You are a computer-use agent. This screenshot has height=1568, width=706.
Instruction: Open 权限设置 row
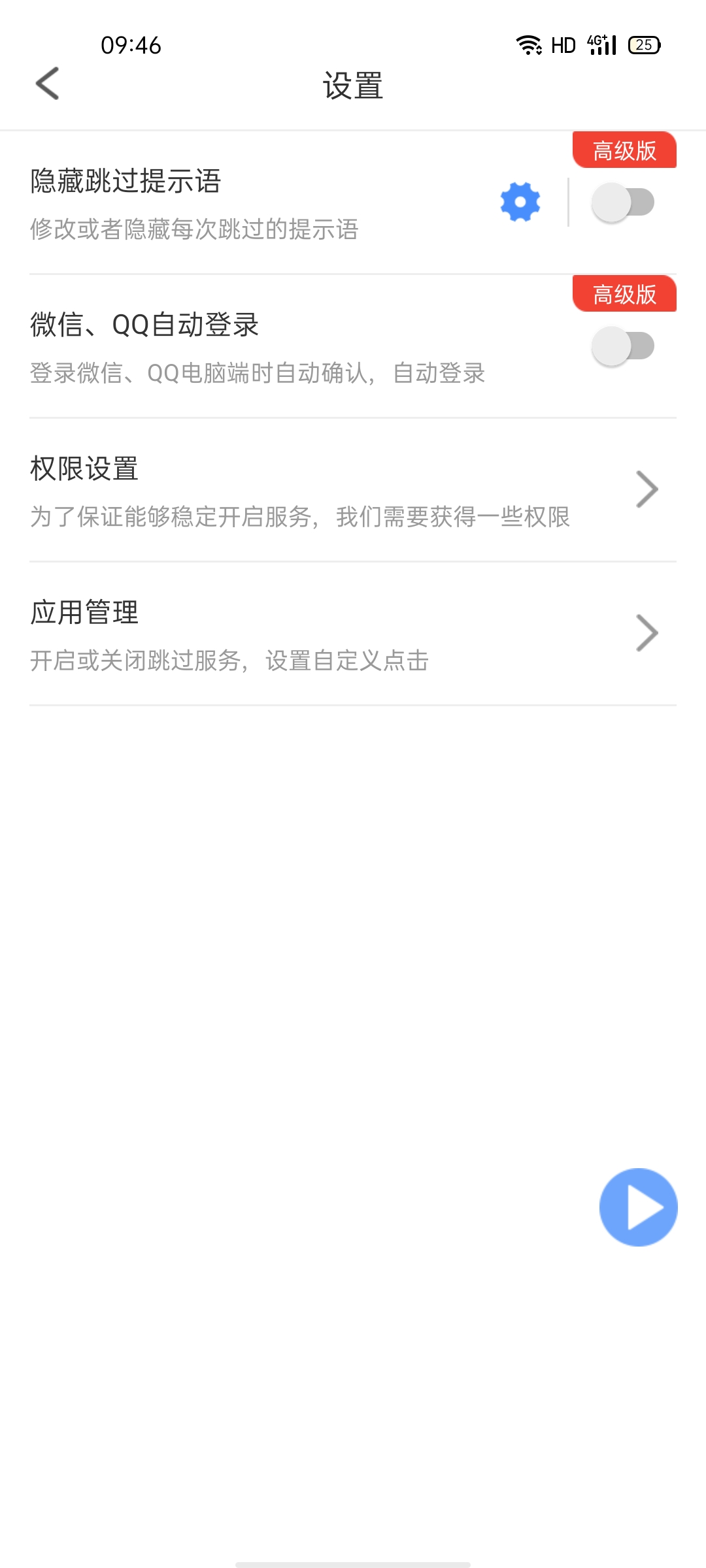[x=353, y=490]
